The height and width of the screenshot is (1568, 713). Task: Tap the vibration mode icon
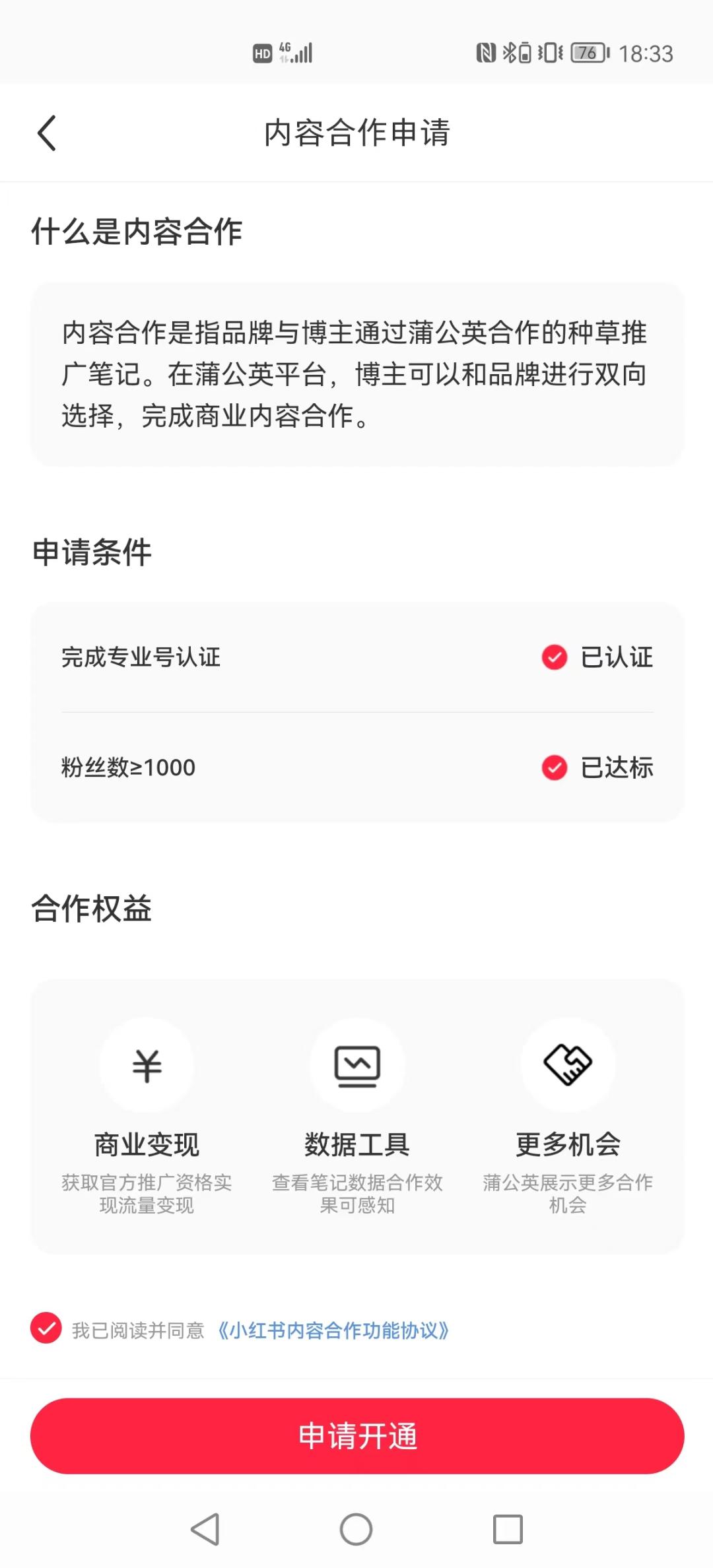click(549, 53)
